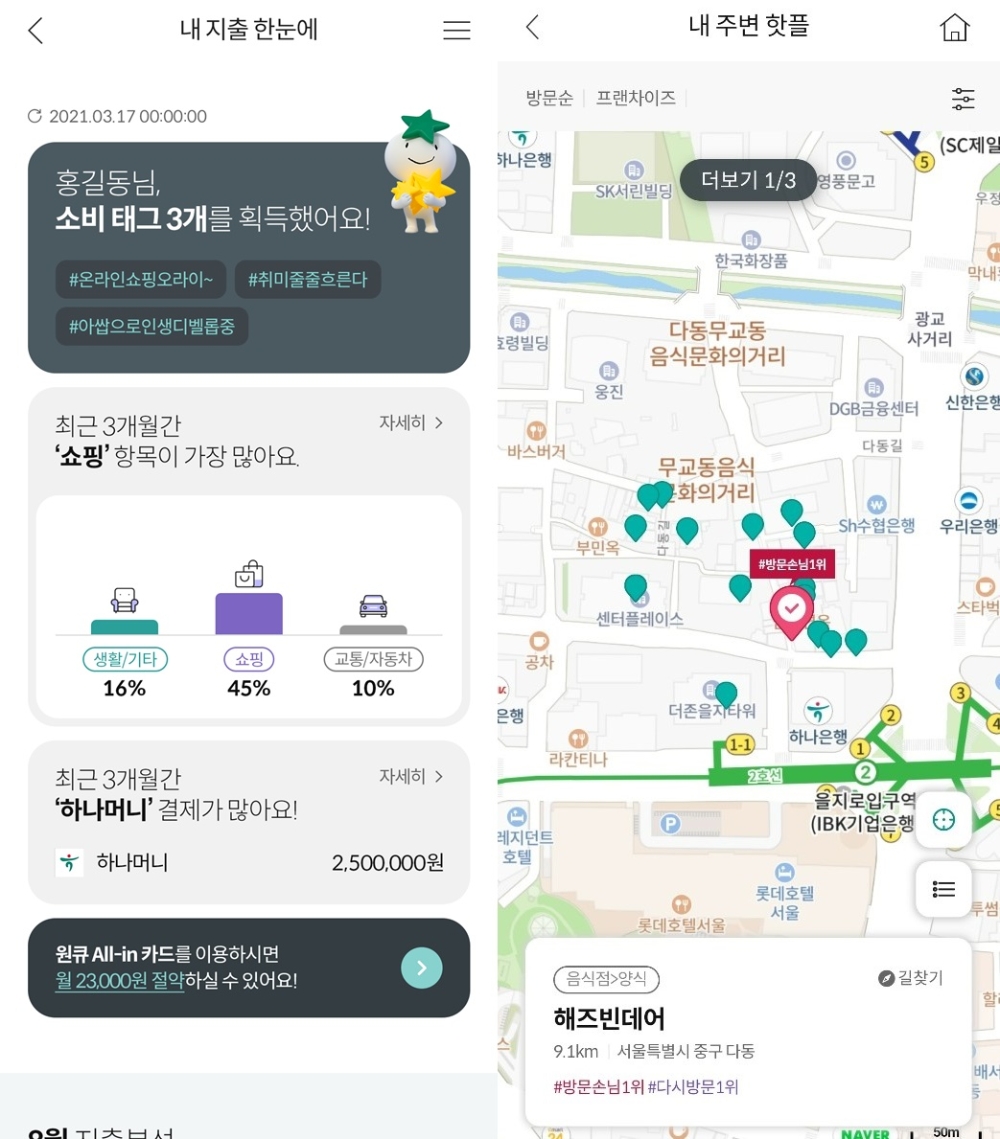Tap 더보기 1/3 to load more
This screenshot has width=1000, height=1139.
click(748, 180)
